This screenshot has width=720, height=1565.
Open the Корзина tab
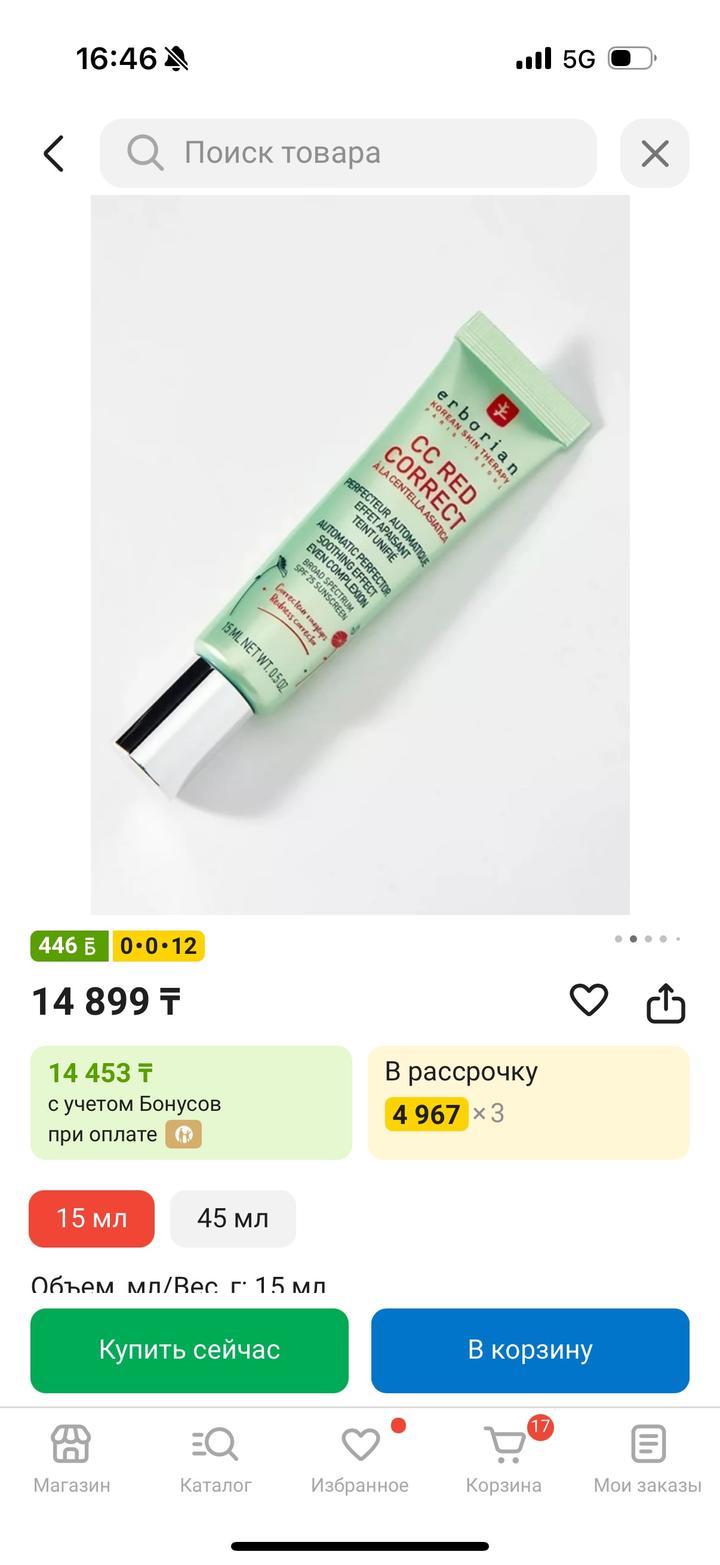(x=504, y=1458)
